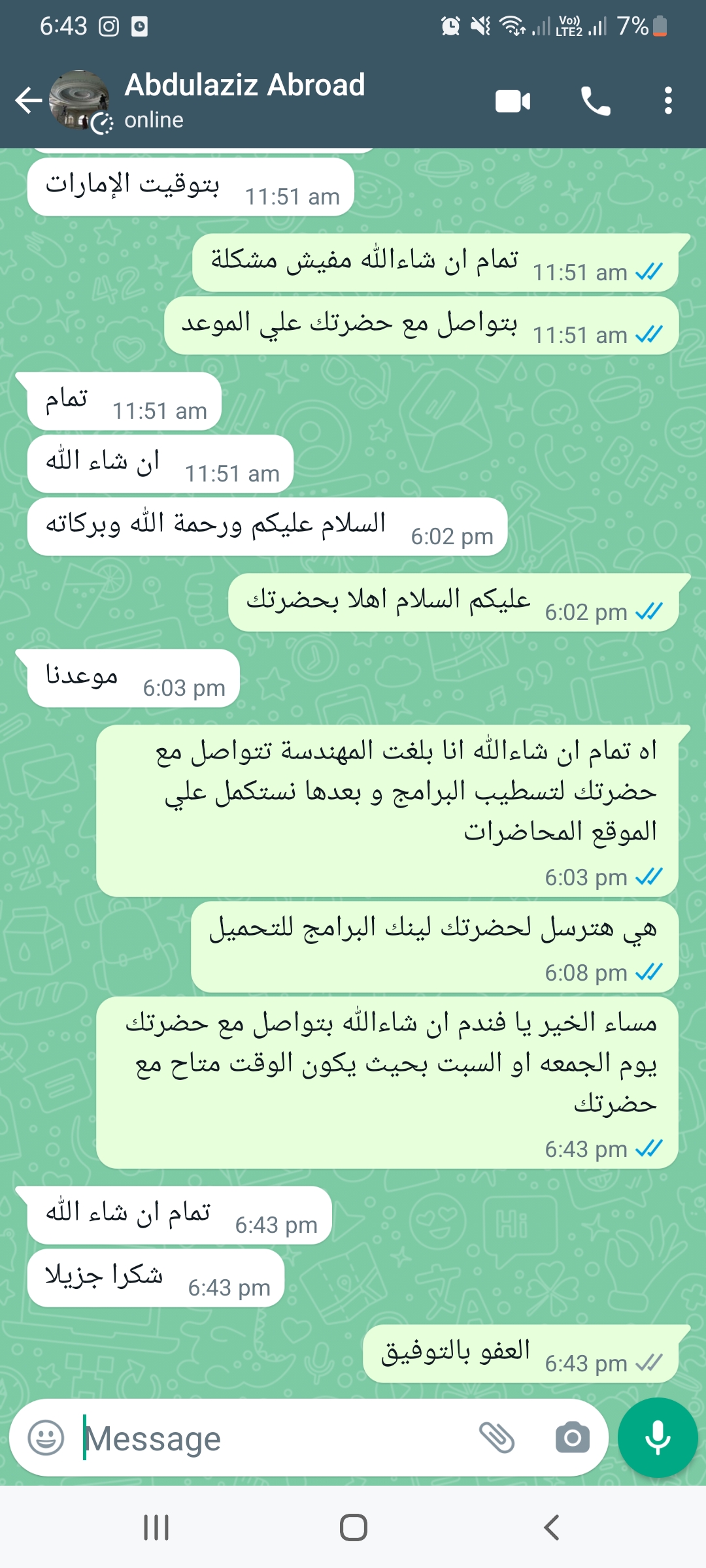The width and height of the screenshot is (706, 1568).
Task: Go back to the chat list
Action: pyautogui.click(x=28, y=101)
